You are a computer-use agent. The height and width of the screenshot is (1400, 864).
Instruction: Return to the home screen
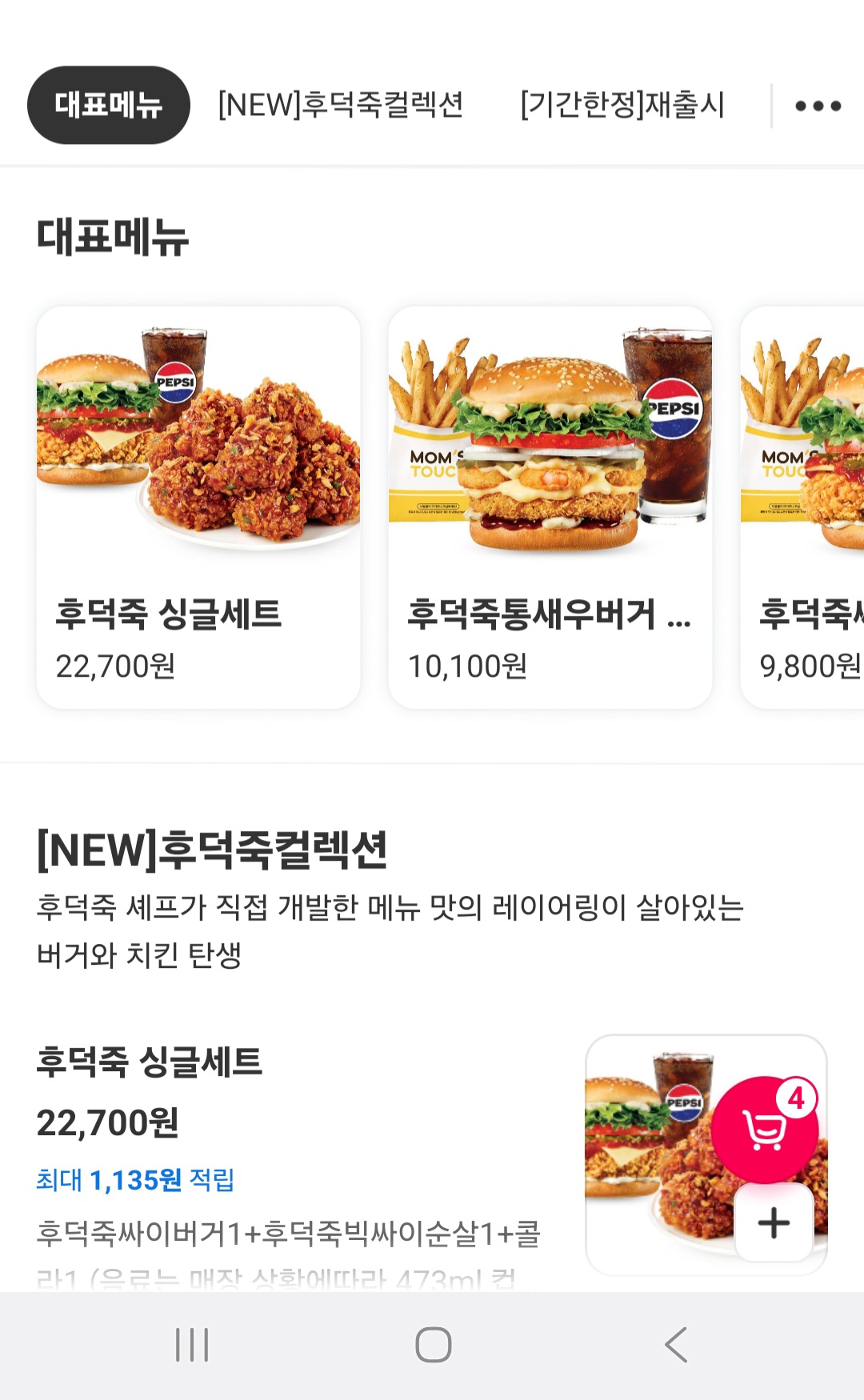point(433,1344)
